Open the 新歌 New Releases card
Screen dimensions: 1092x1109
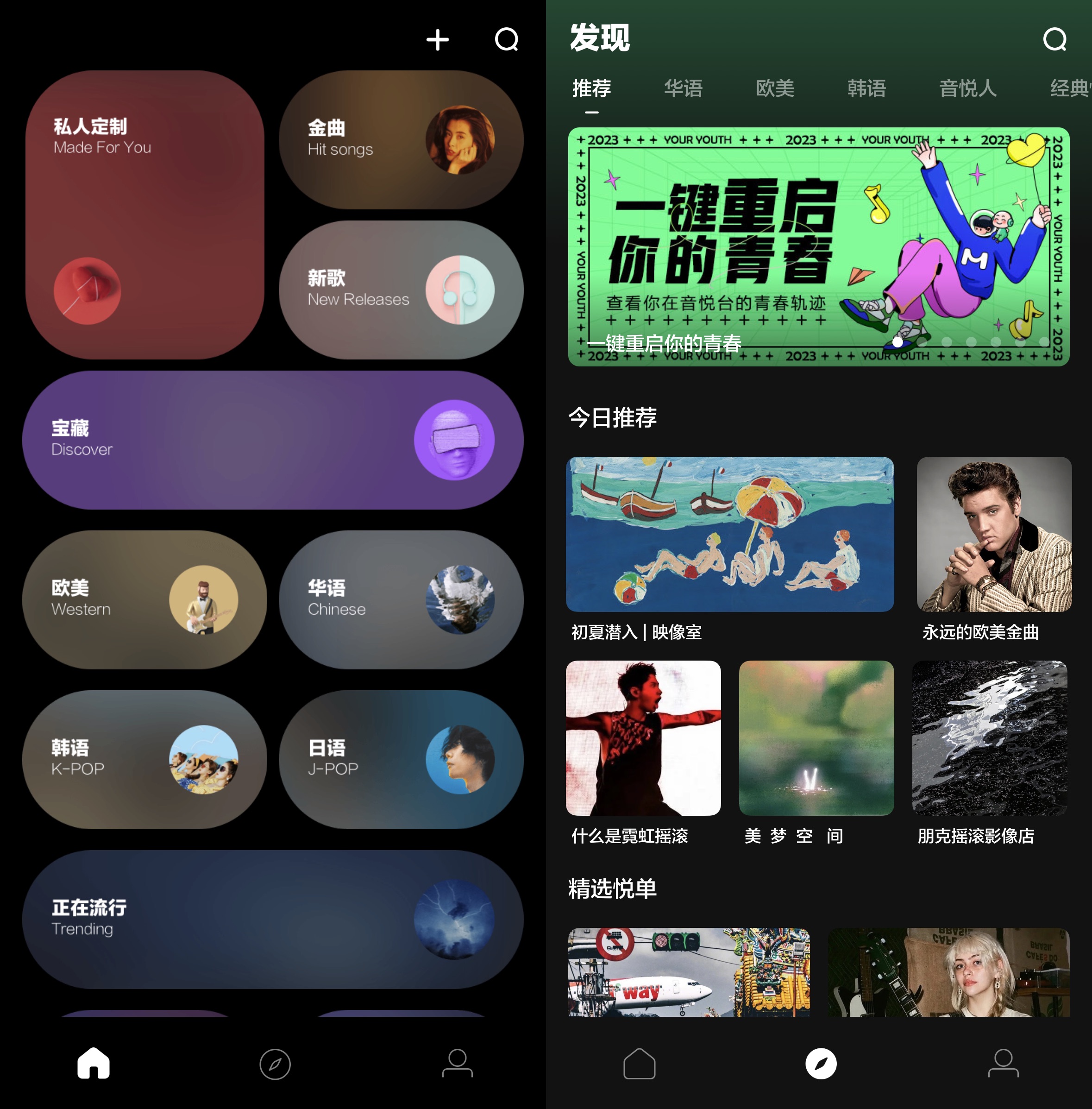pos(400,290)
